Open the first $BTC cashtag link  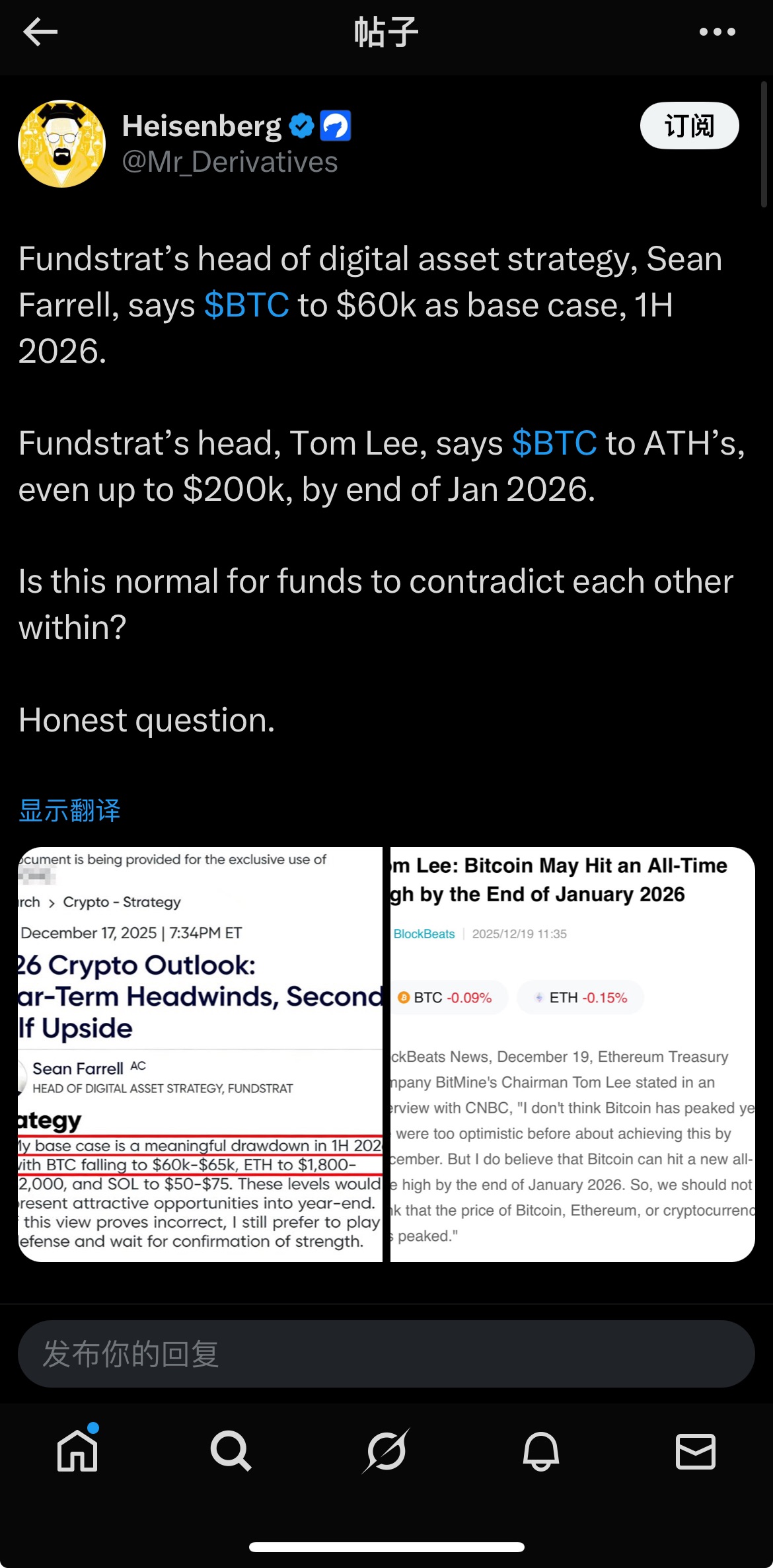[x=246, y=305]
